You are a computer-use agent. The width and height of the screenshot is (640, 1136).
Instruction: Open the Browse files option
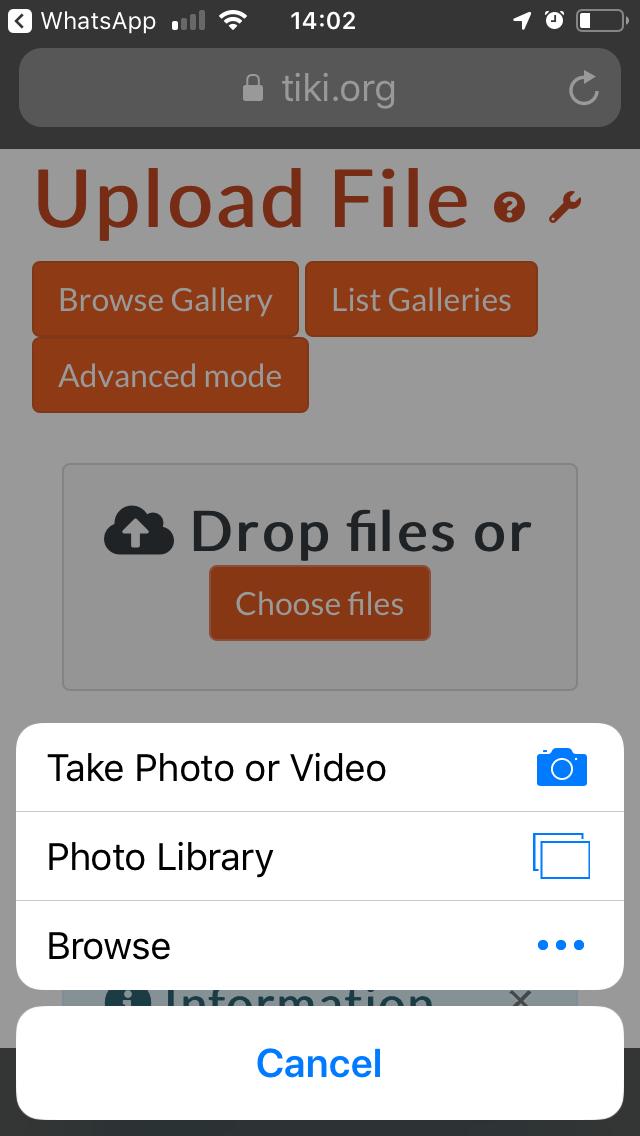(x=320, y=945)
